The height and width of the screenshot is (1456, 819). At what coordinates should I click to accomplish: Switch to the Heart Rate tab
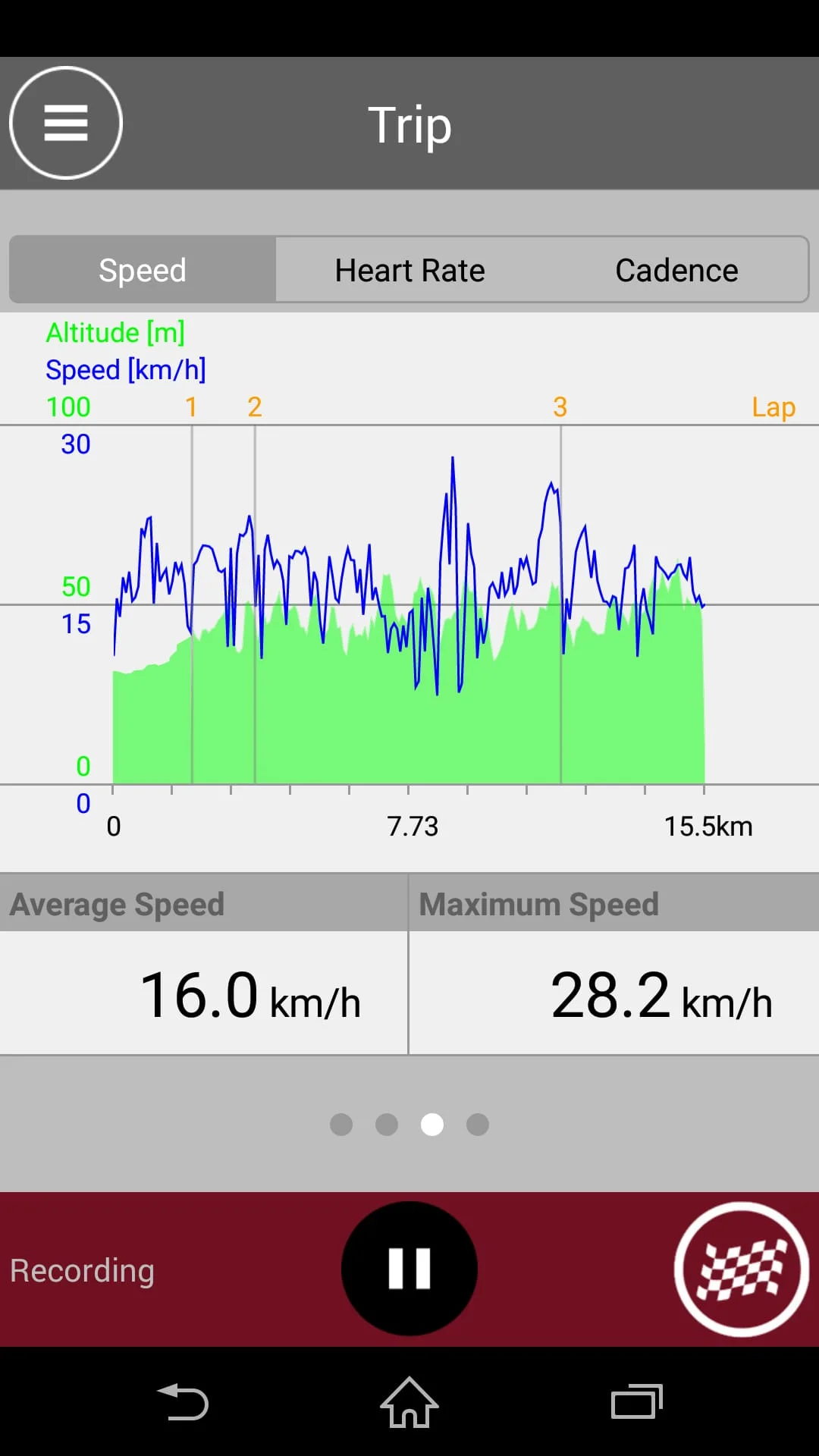click(409, 269)
